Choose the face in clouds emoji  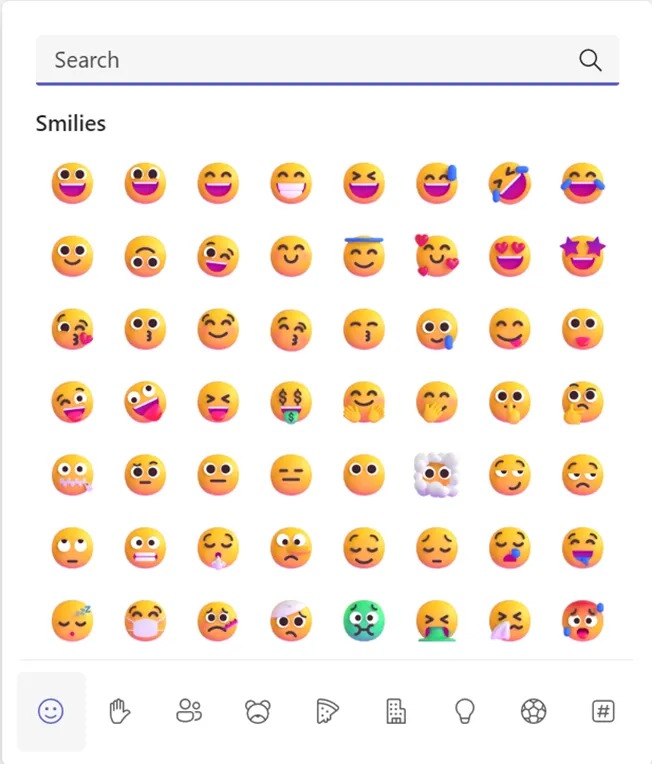[x=437, y=475]
